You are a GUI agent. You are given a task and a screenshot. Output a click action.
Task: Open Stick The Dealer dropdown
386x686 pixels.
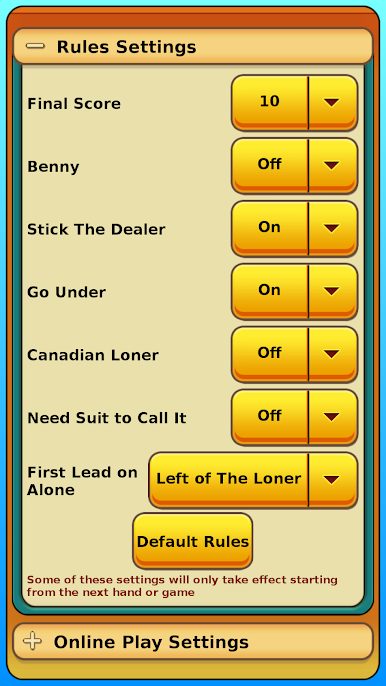295,229
